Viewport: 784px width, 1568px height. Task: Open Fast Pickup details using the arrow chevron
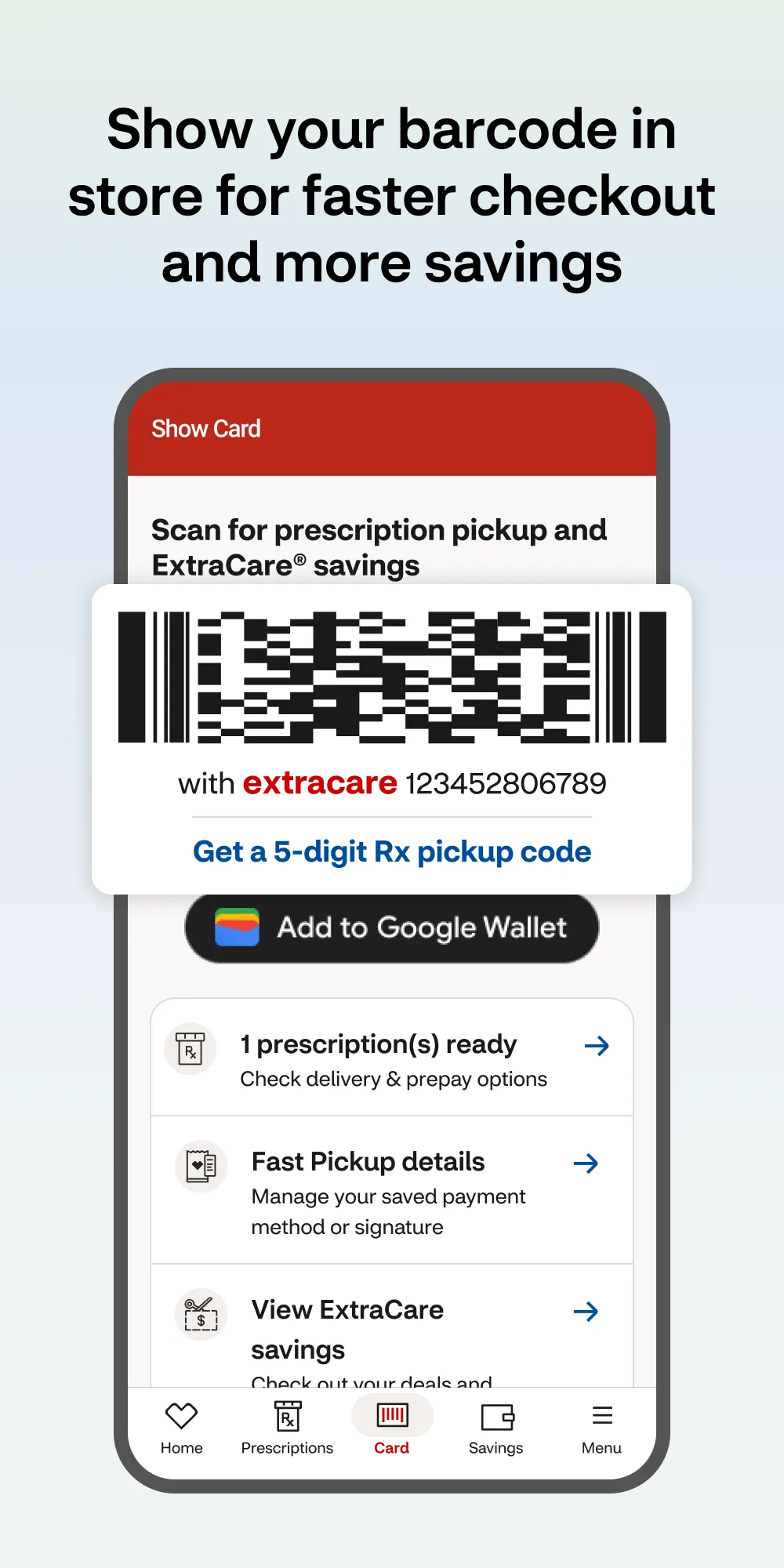tap(586, 1163)
